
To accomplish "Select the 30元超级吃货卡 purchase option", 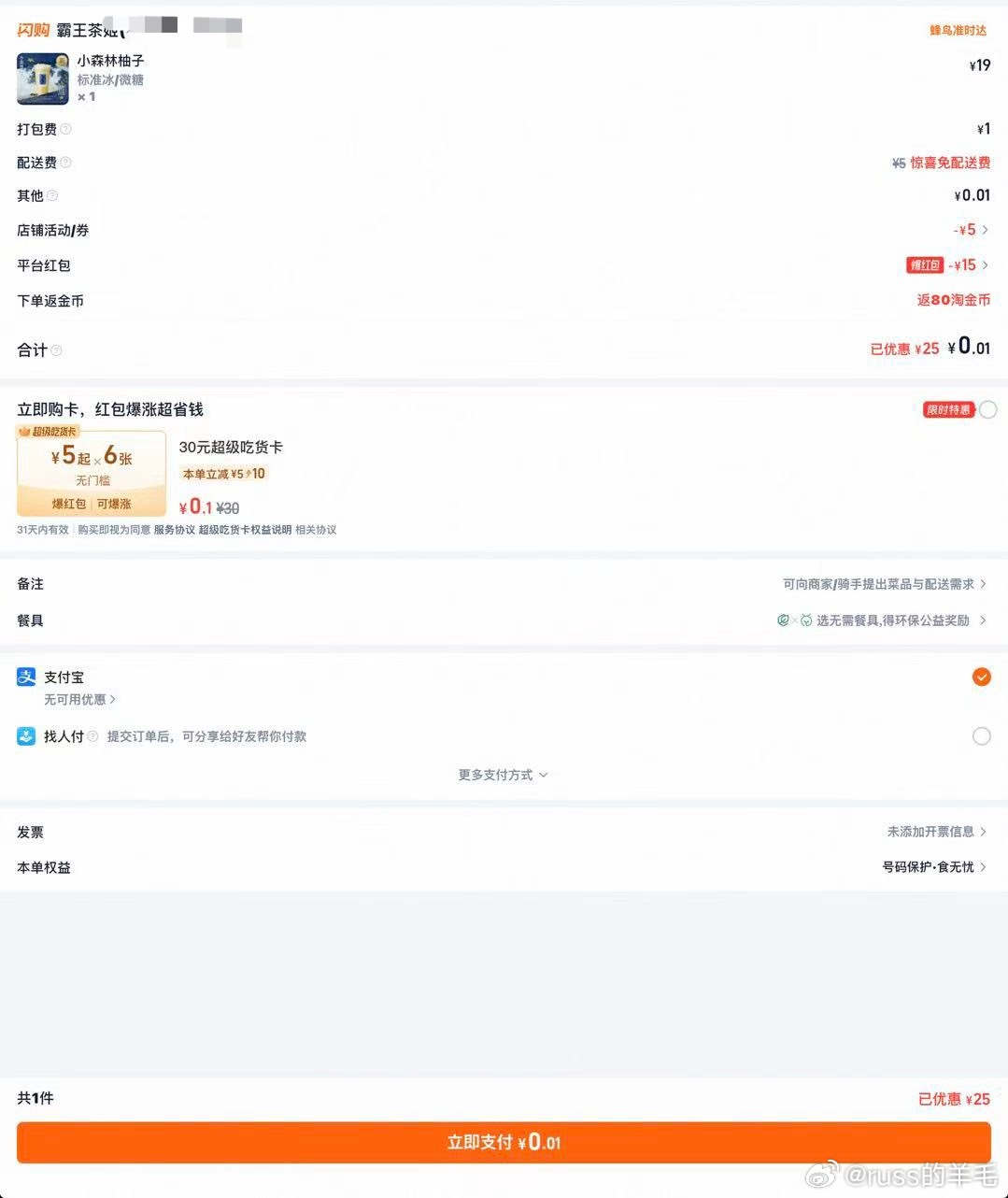I will coord(987,410).
